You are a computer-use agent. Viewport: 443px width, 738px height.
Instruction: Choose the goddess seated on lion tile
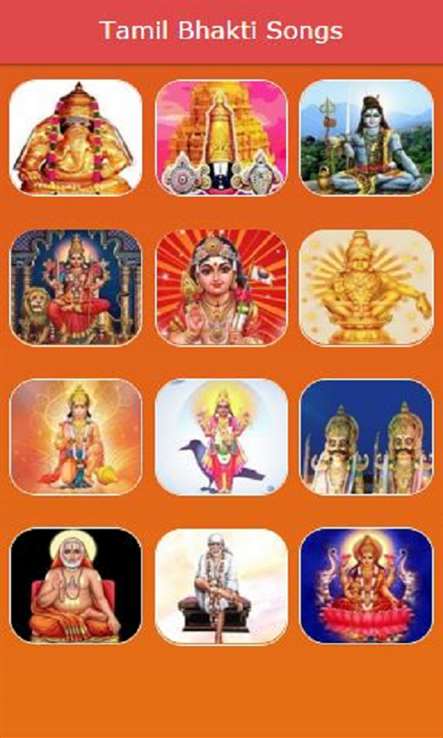pyautogui.click(x=76, y=287)
